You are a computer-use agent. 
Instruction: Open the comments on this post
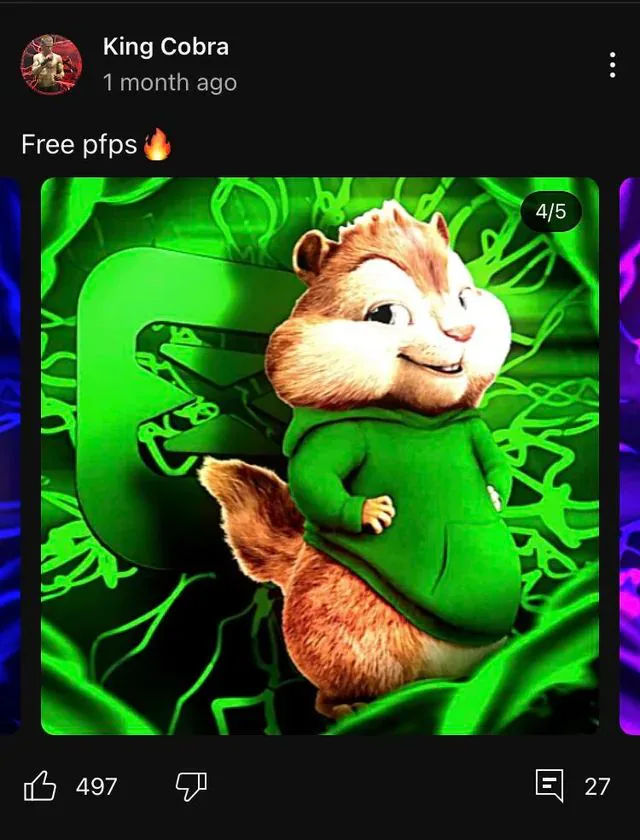pyautogui.click(x=550, y=786)
